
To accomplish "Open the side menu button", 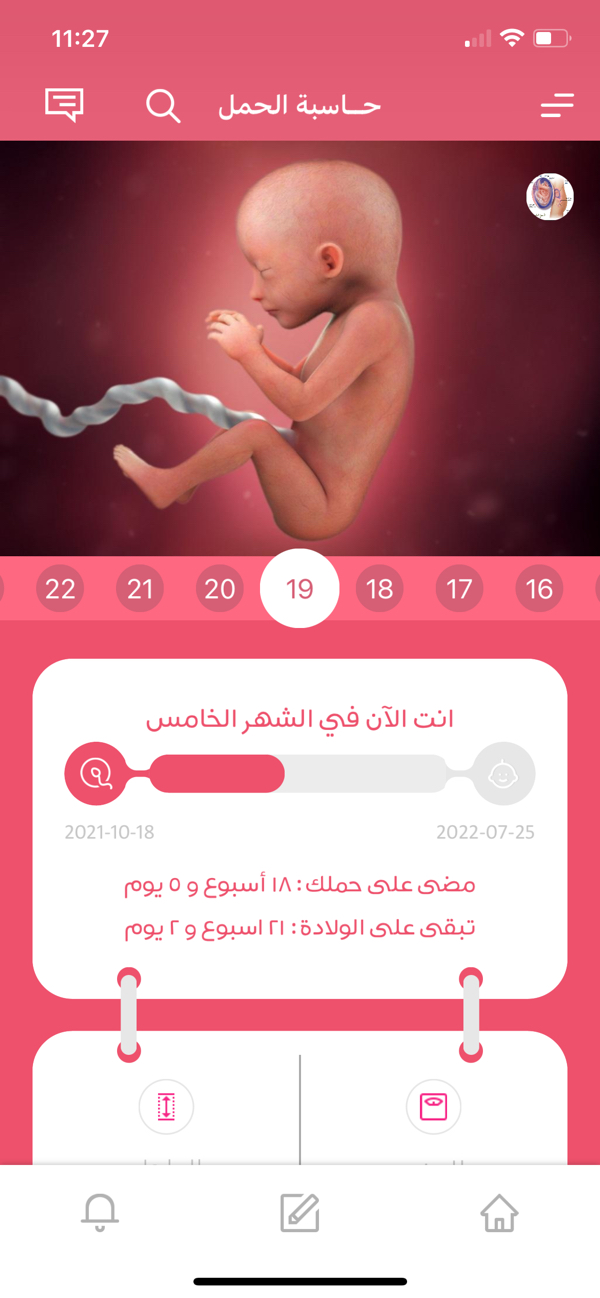I will tap(557, 106).
